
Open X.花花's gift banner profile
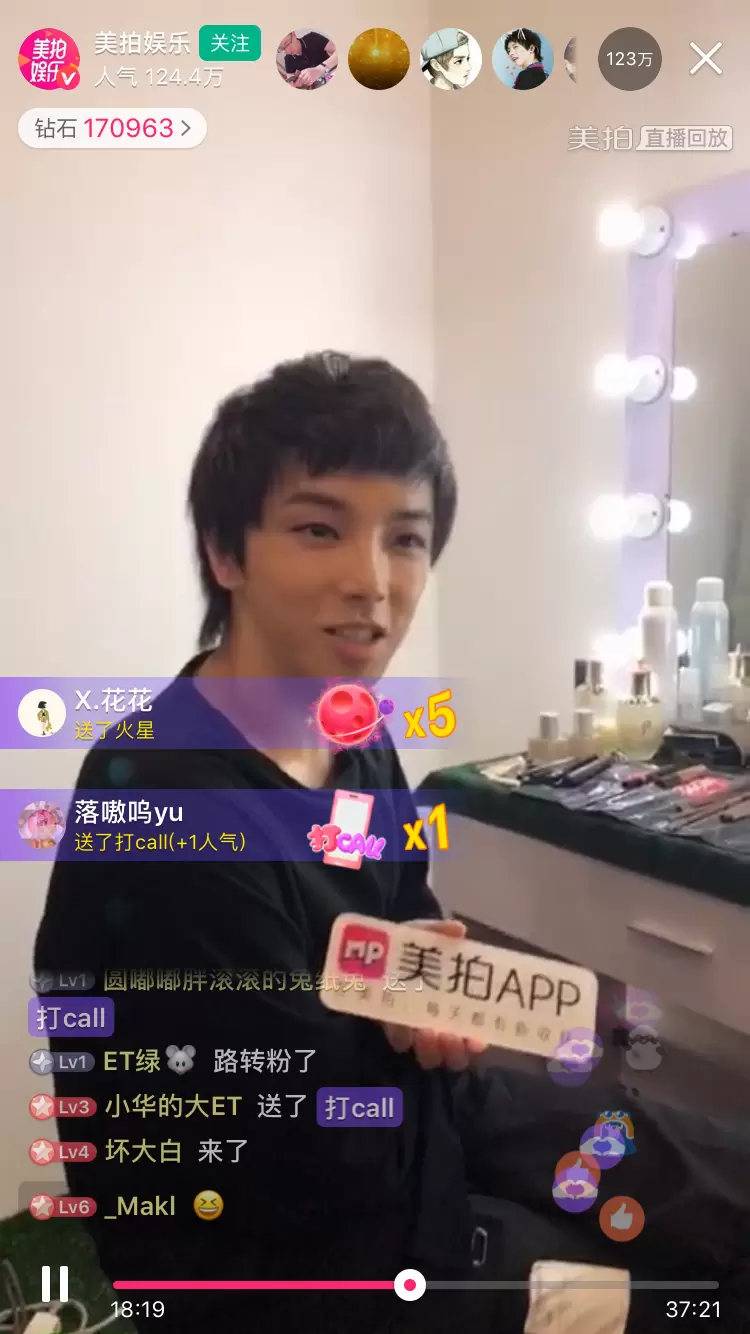point(42,712)
